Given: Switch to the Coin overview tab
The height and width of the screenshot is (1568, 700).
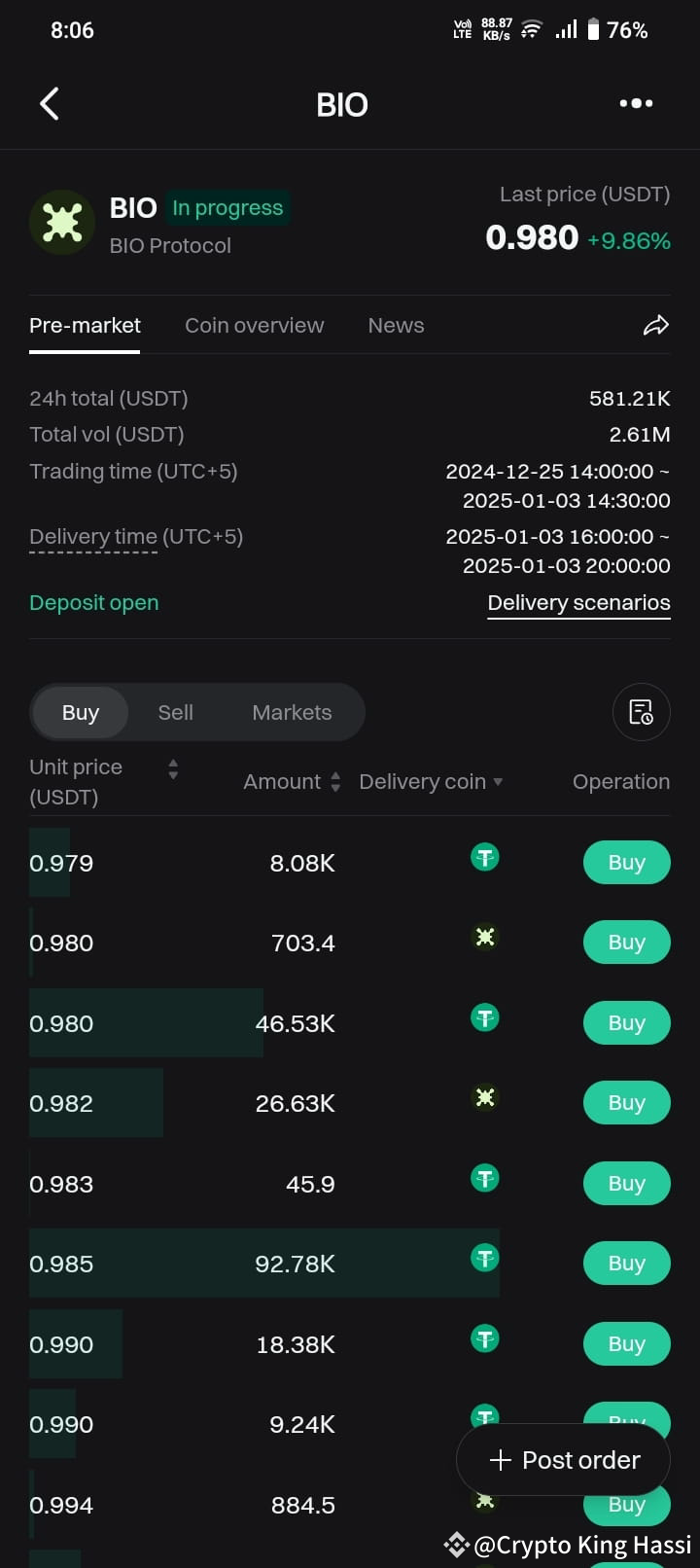Looking at the screenshot, I should 255,325.
